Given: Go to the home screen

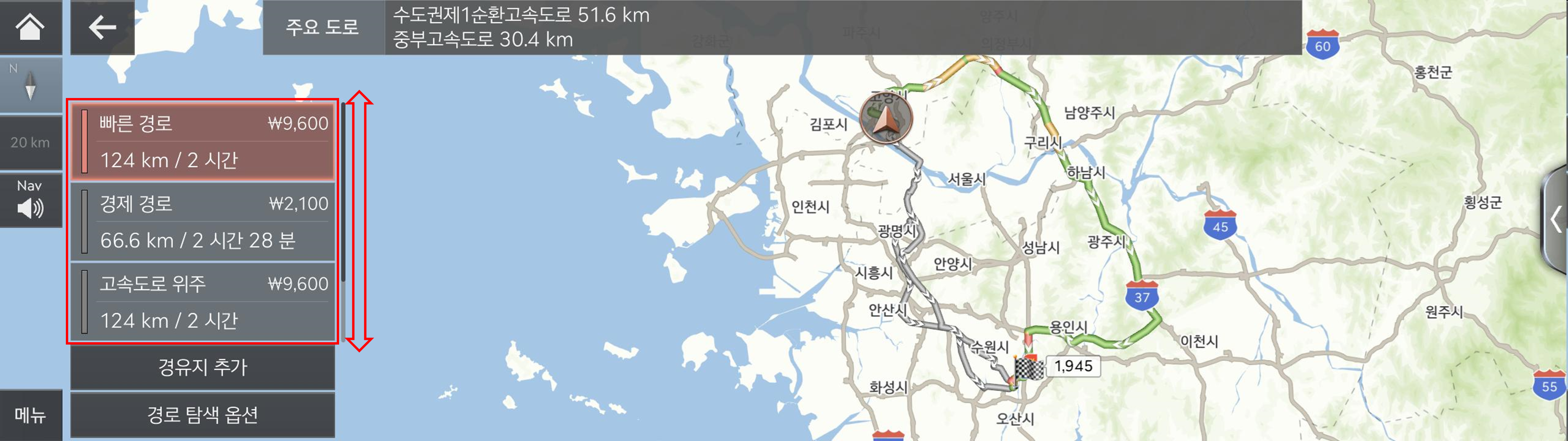Looking at the screenshot, I should [30, 27].
